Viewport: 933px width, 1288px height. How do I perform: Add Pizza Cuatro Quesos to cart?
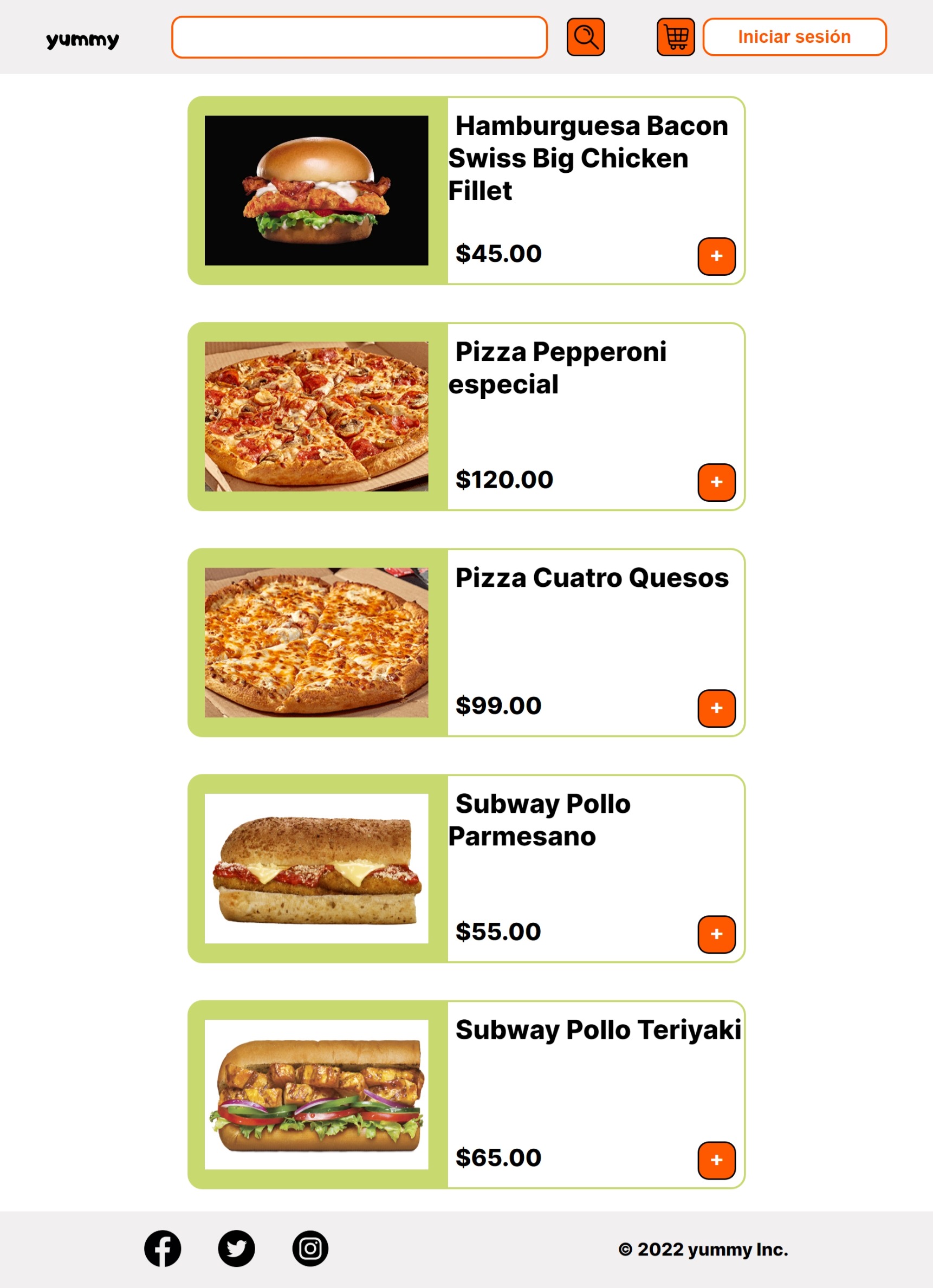point(716,708)
